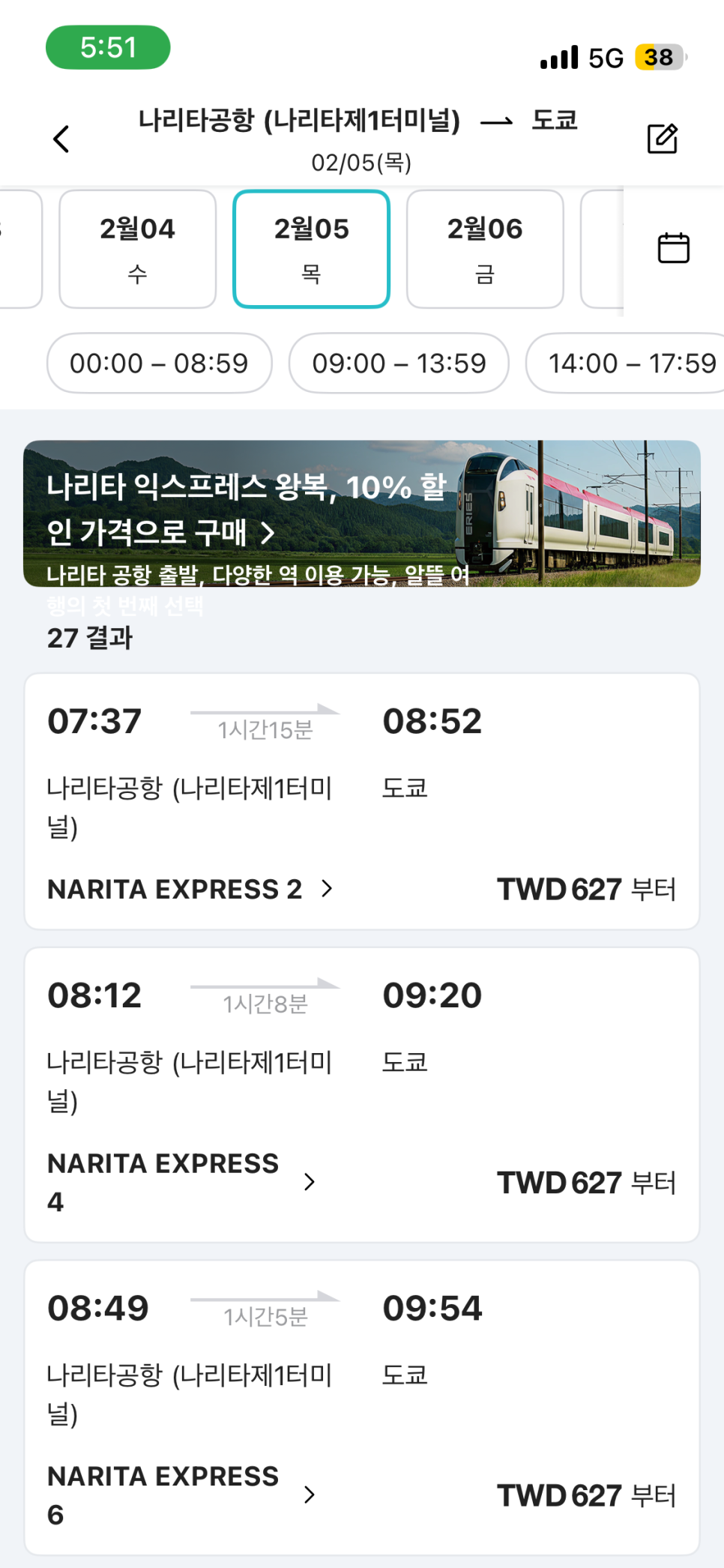Viewport: 724px width, 1568px height.
Task: Filter trains by 00:00 – 08:59
Action: (x=159, y=364)
